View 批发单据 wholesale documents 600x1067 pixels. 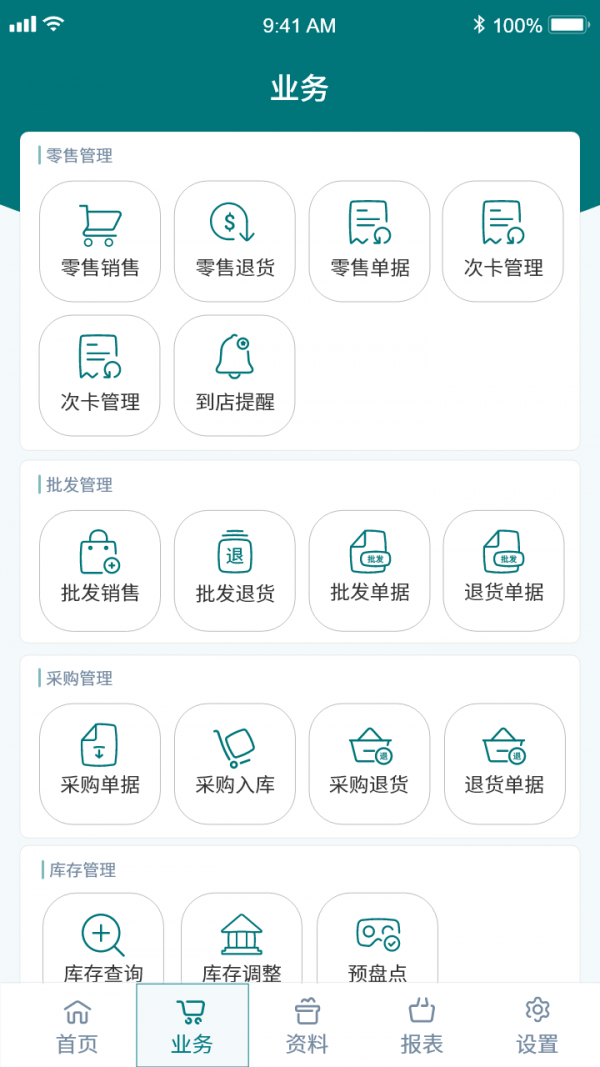(x=369, y=570)
